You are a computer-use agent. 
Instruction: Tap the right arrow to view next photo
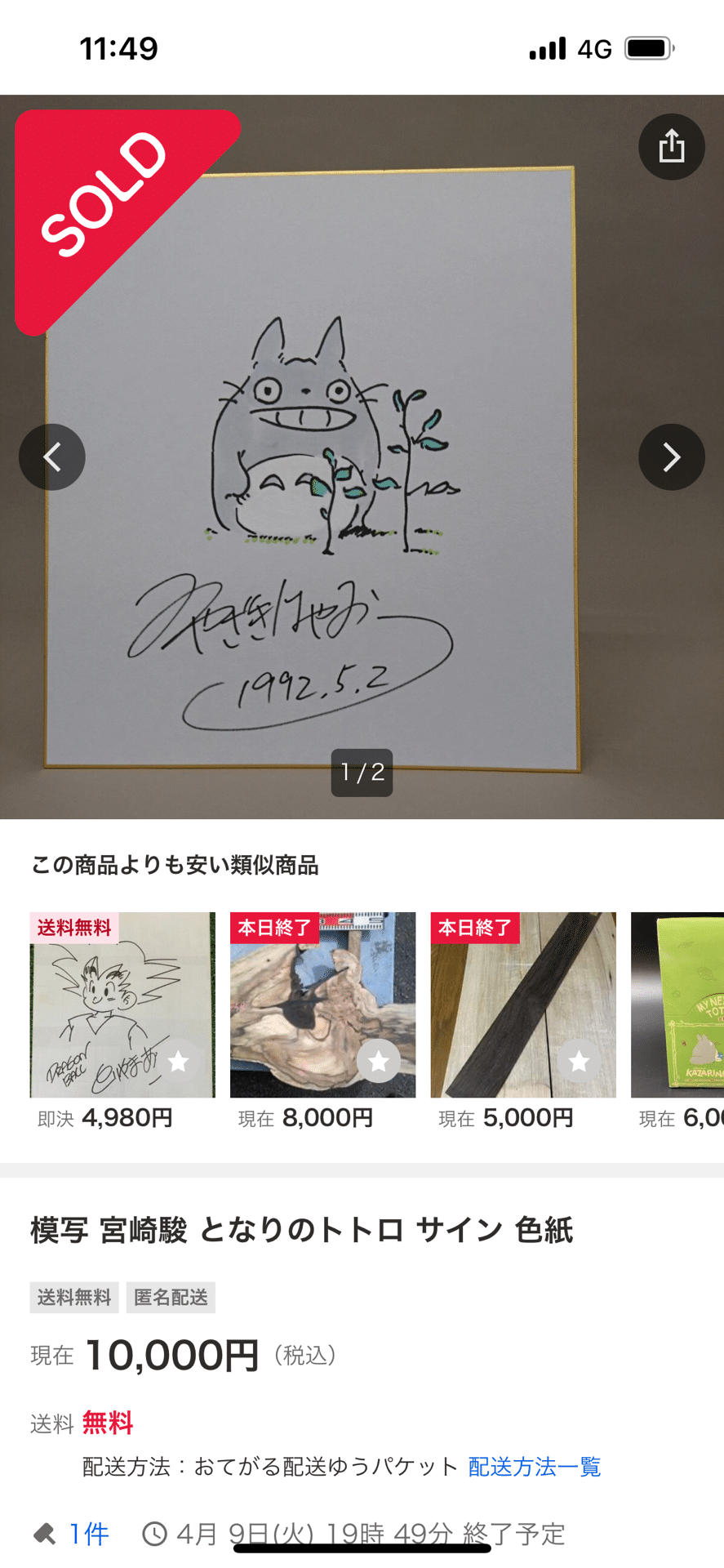(671, 457)
